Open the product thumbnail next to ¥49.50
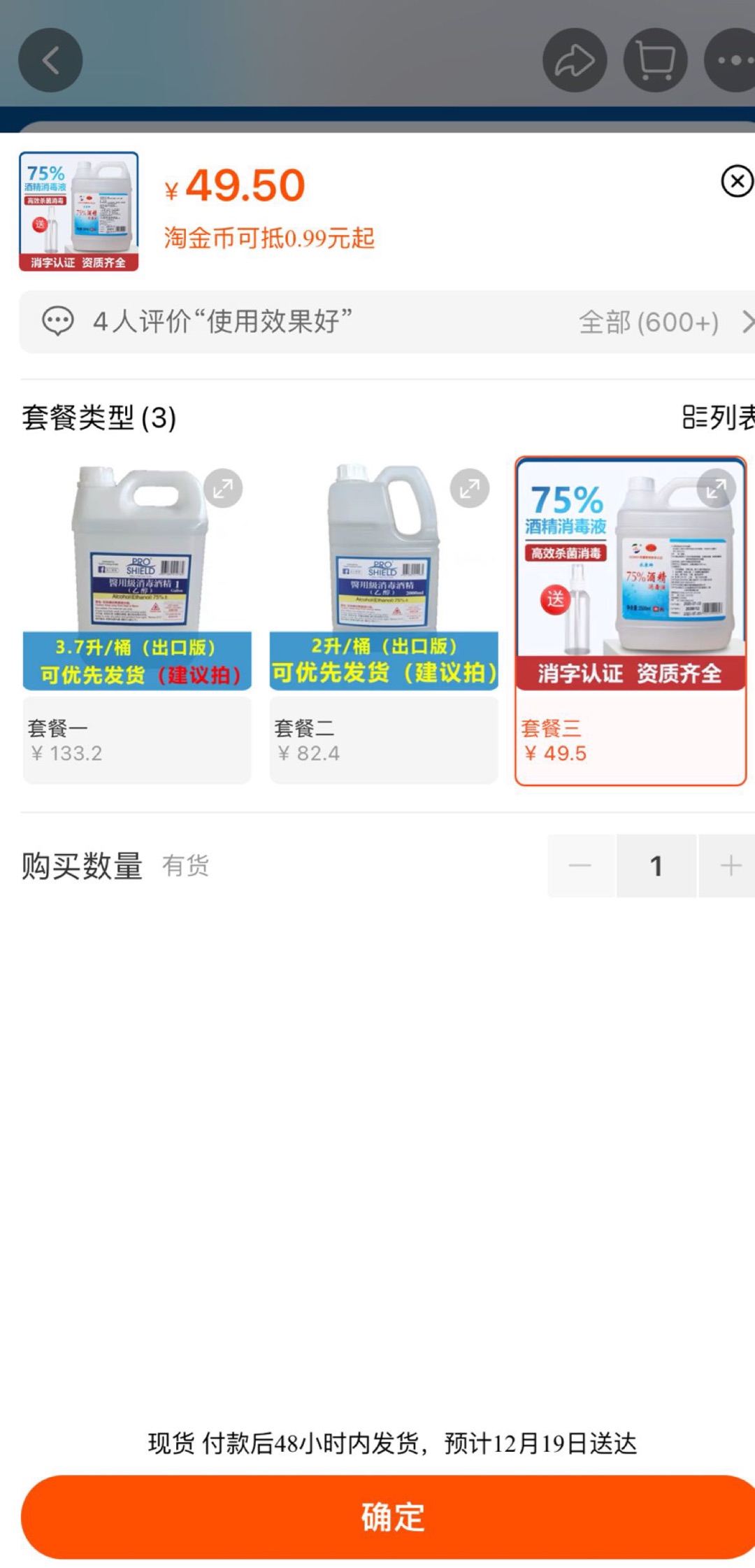Image resolution: width=755 pixels, height=1568 pixels. click(79, 211)
